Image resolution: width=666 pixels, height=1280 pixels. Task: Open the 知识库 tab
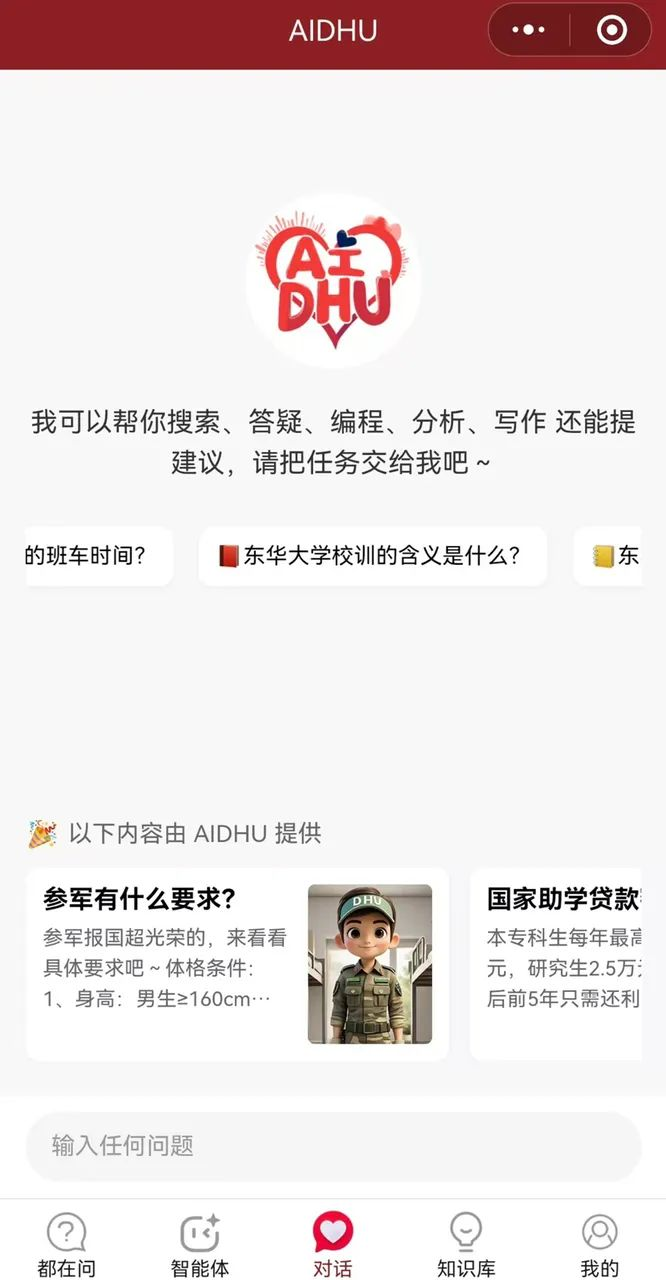point(466,1244)
